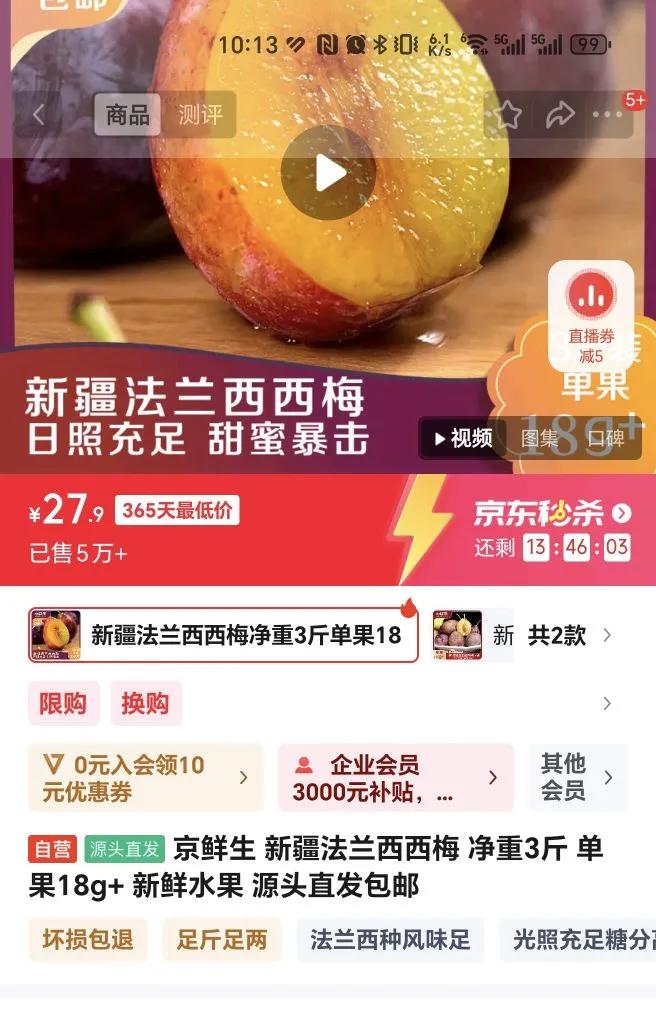Open the three-dot overflow menu
Image resolution: width=656 pixels, height=1014 pixels.
click(608, 115)
